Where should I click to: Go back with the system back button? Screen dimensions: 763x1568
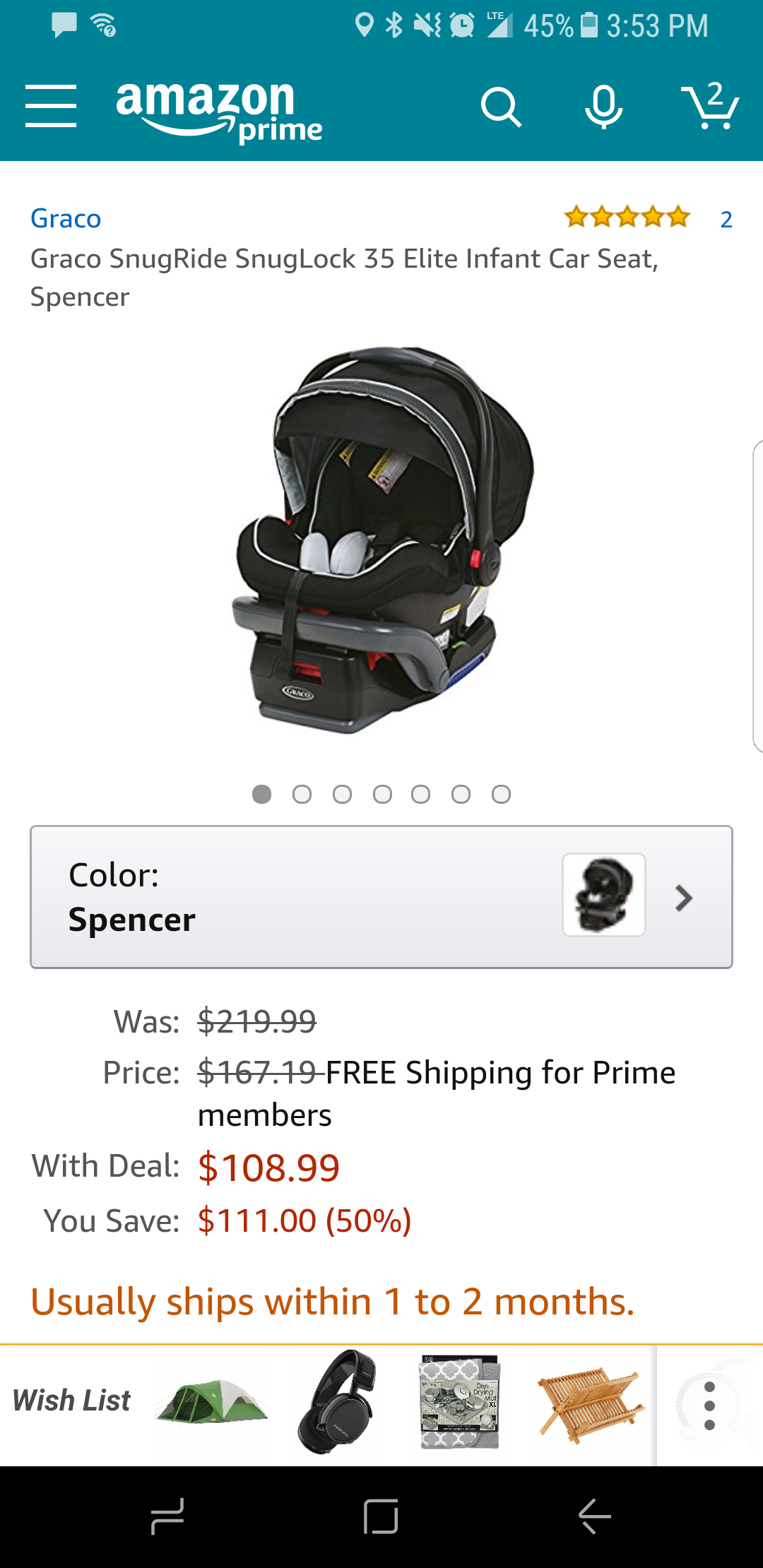point(594,1516)
